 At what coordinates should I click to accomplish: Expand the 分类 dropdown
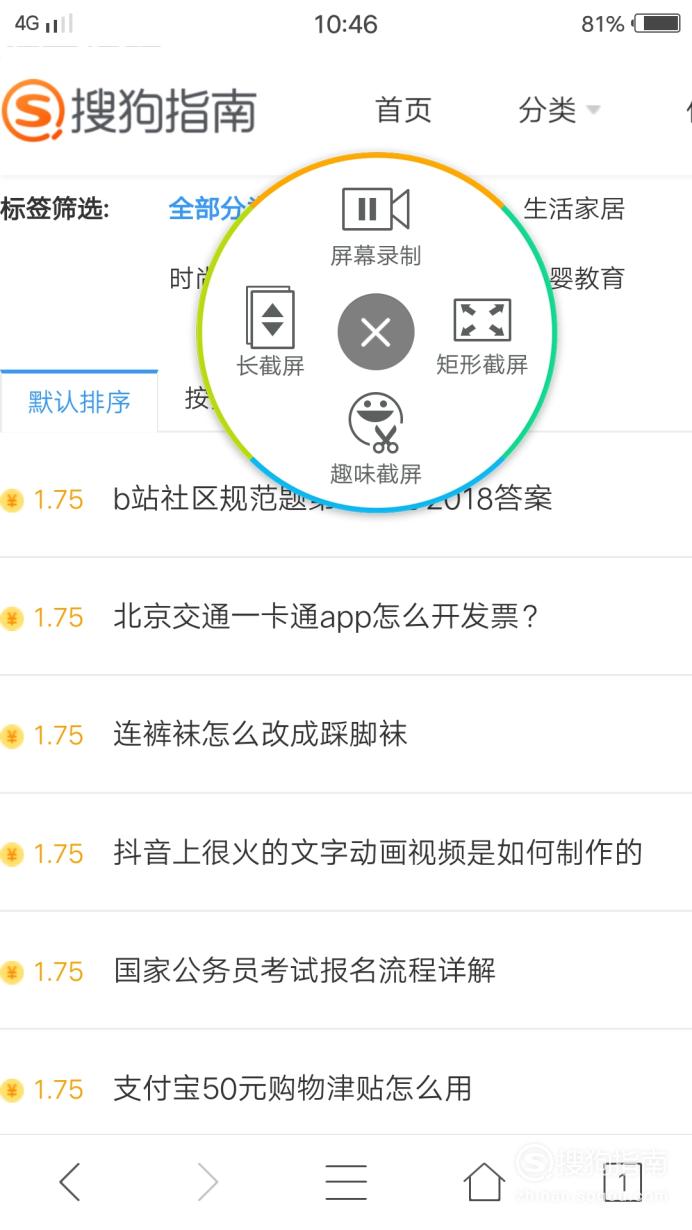click(559, 110)
